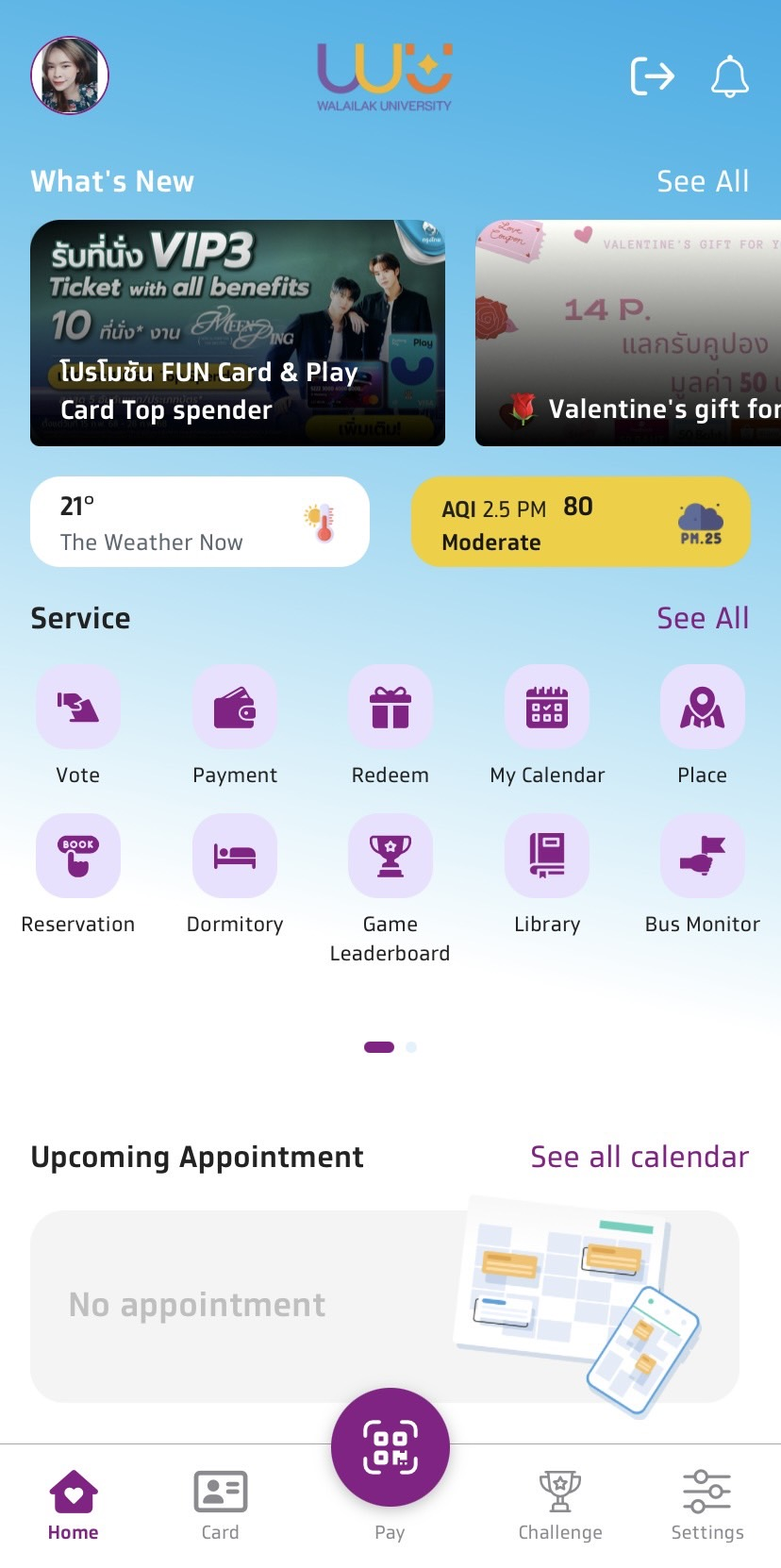Image resolution: width=781 pixels, height=1568 pixels.
Task: Tap the logout icon
Action: (x=653, y=75)
